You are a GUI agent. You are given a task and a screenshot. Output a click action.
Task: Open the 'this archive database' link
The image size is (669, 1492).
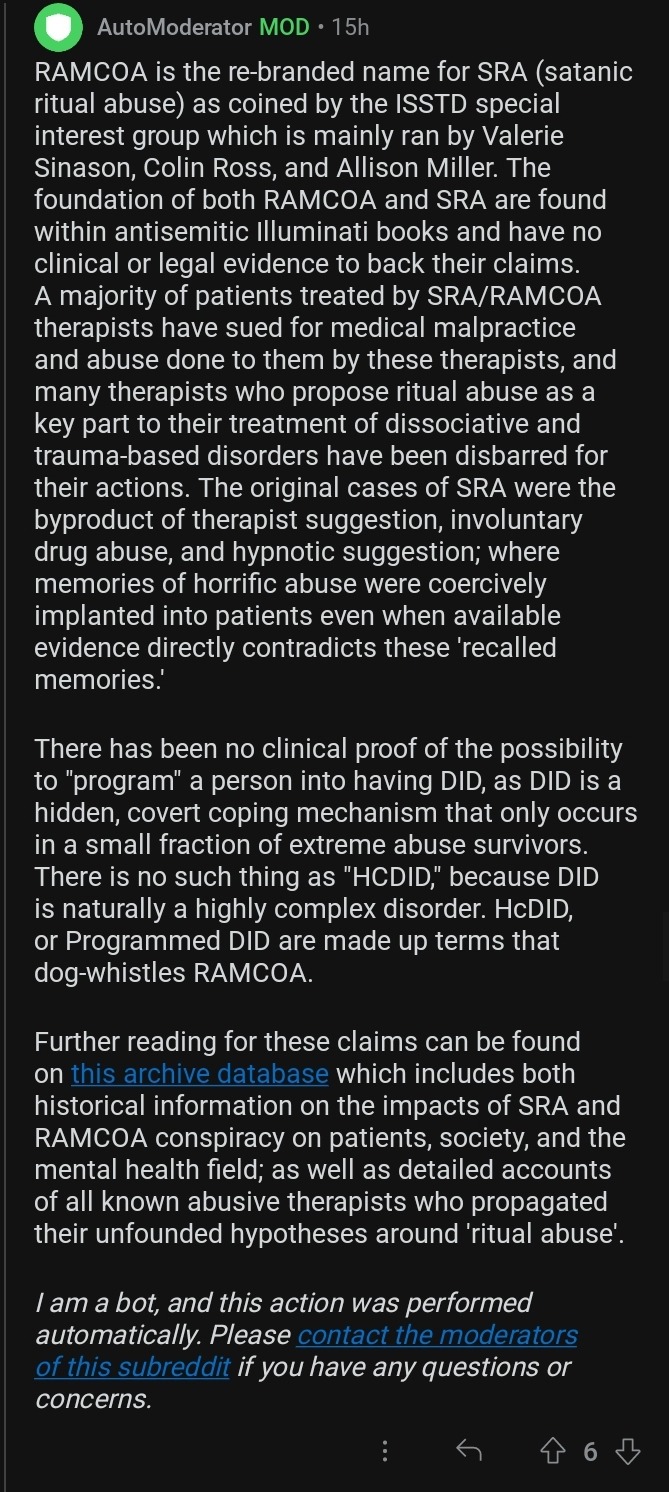click(x=199, y=1074)
